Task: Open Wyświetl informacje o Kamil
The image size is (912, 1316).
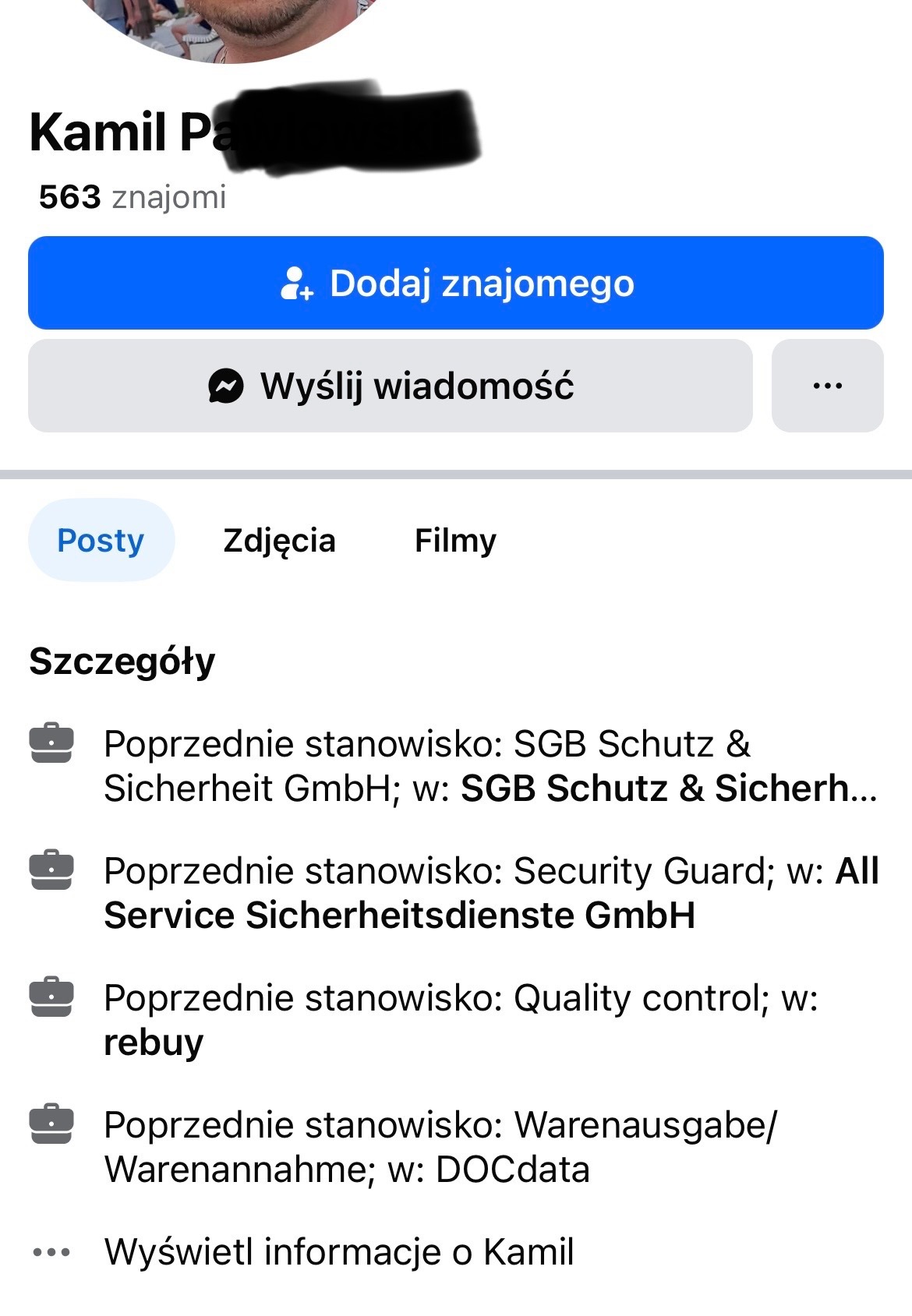Action: point(339,1252)
